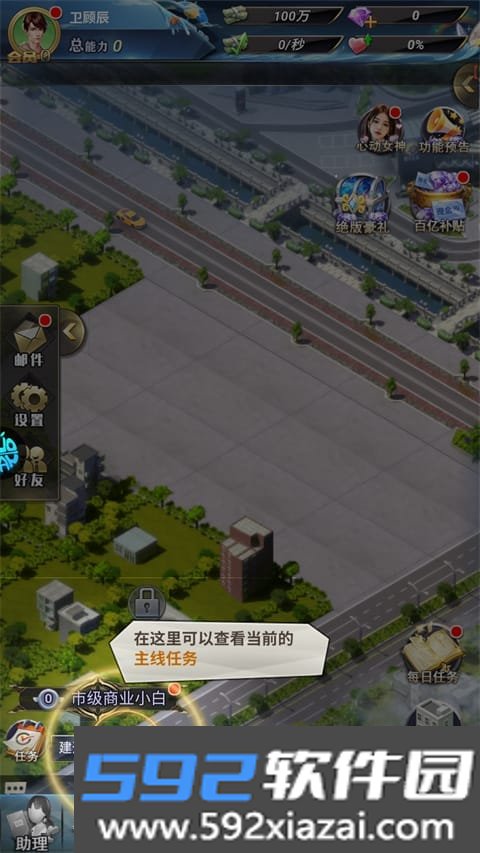This screenshot has width=480, height=853.
Task: Open 设置 settings
Action: [x=29, y=404]
